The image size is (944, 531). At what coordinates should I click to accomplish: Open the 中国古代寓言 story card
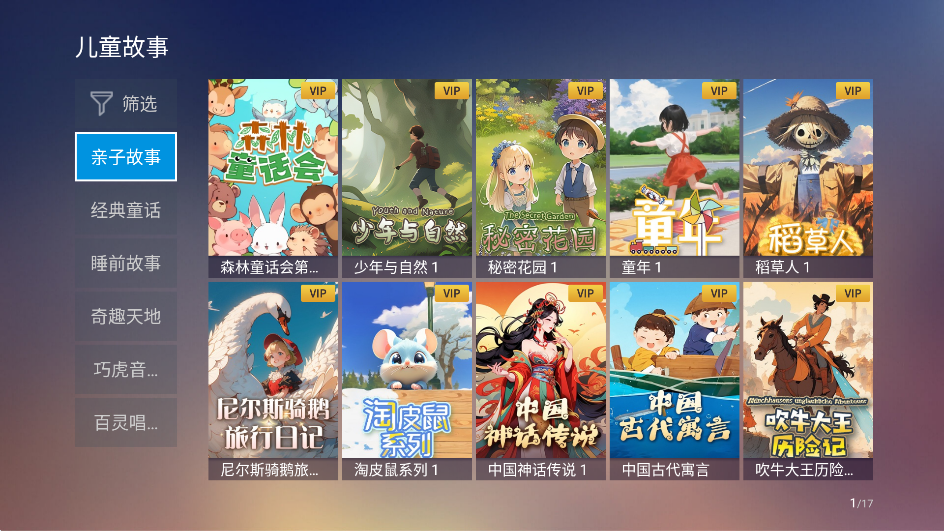(x=674, y=380)
